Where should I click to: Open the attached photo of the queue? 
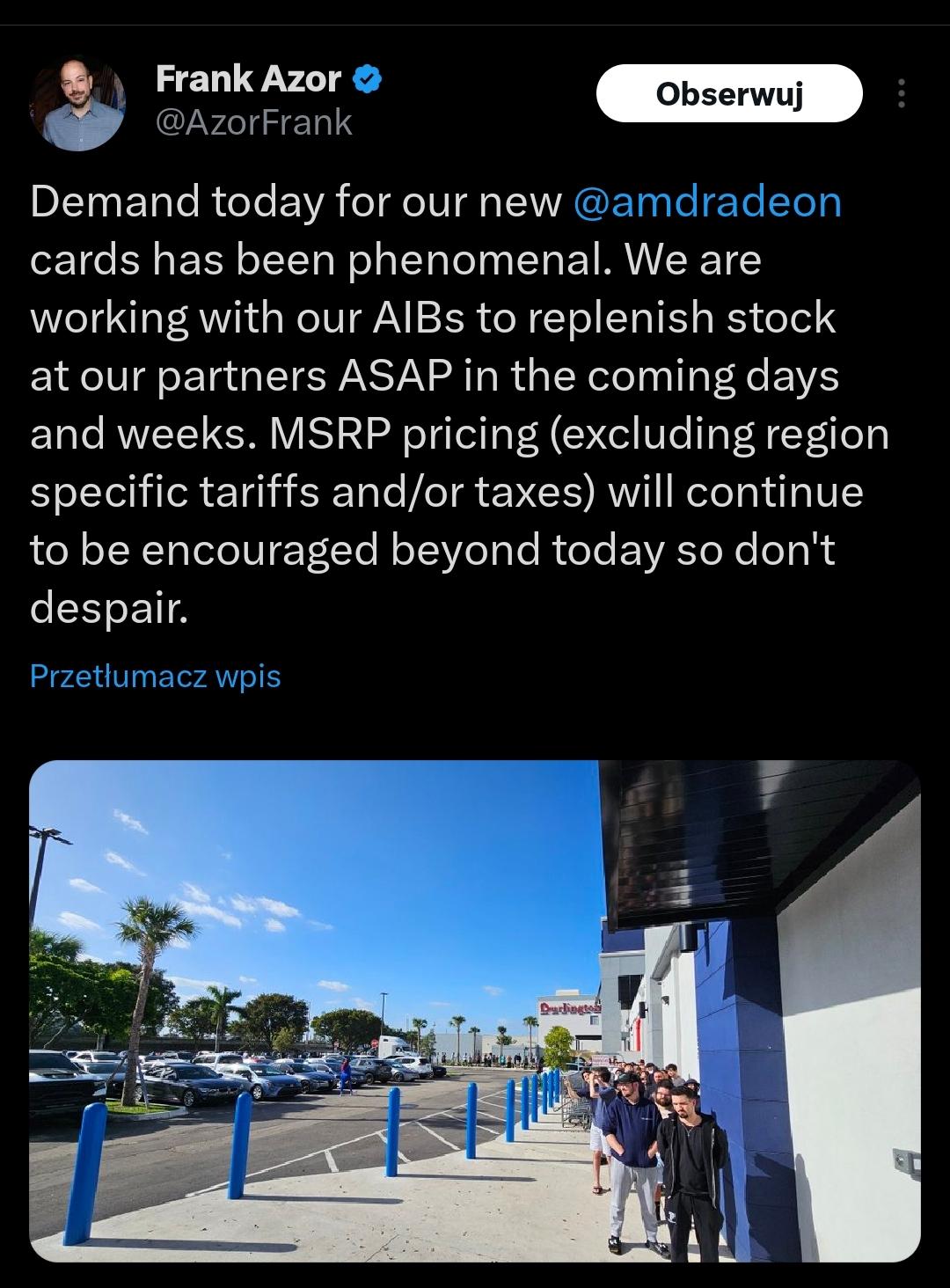[475, 1010]
